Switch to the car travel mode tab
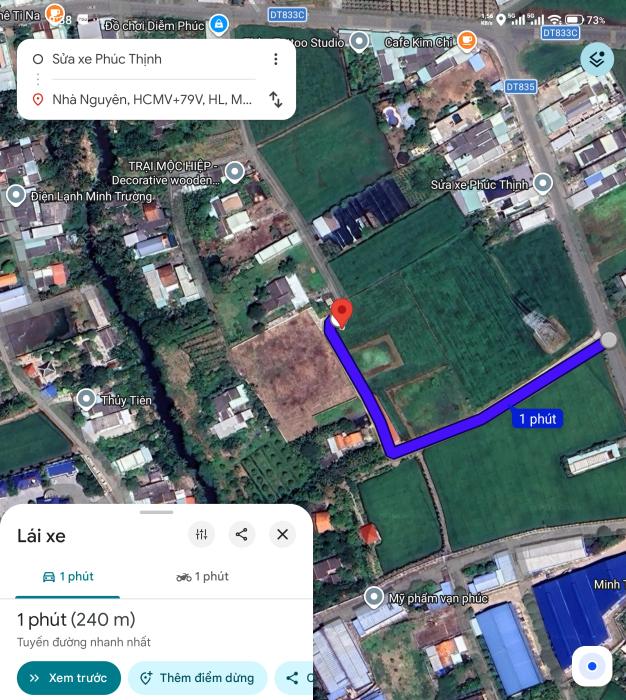The width and height of the screenshot is (626, 700). pyautogui.click(x=68, y=577)
